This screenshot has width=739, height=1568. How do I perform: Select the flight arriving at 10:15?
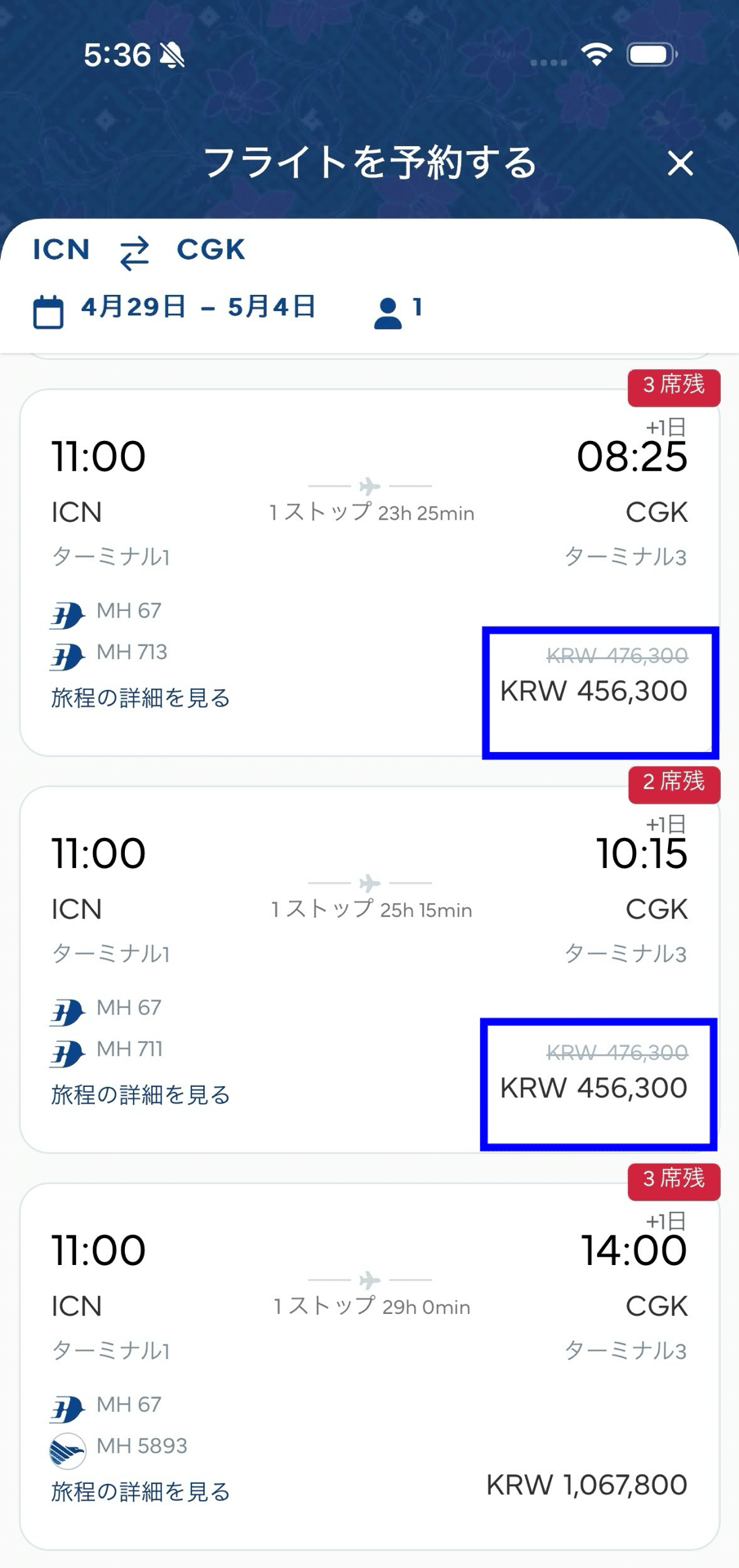(x=370, y=969)
